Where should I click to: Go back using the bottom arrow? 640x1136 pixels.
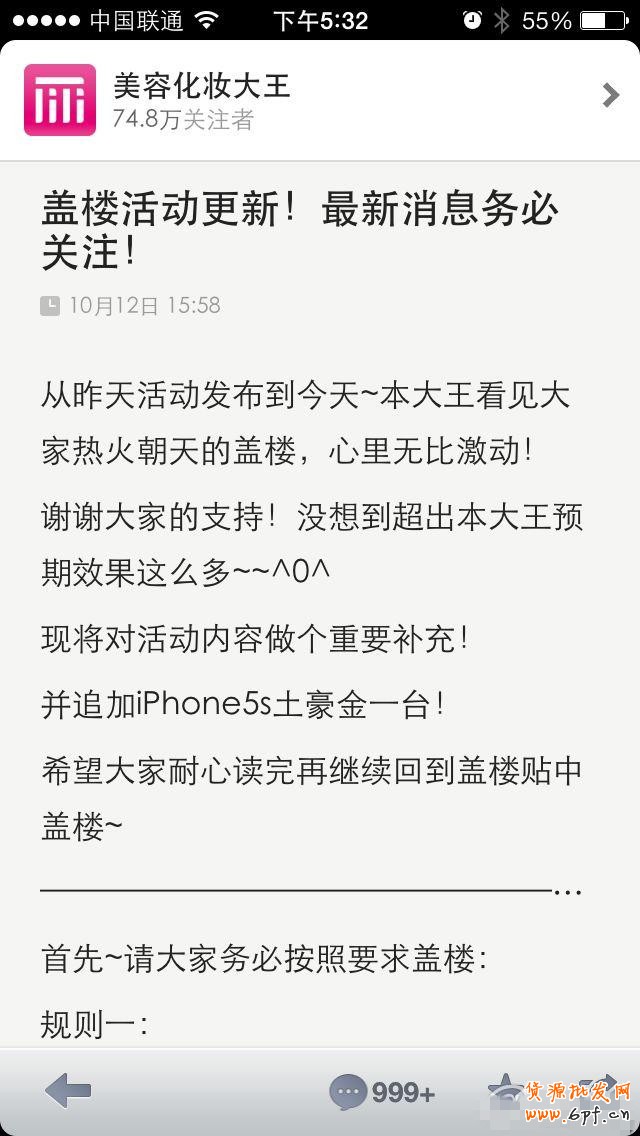68,1092
